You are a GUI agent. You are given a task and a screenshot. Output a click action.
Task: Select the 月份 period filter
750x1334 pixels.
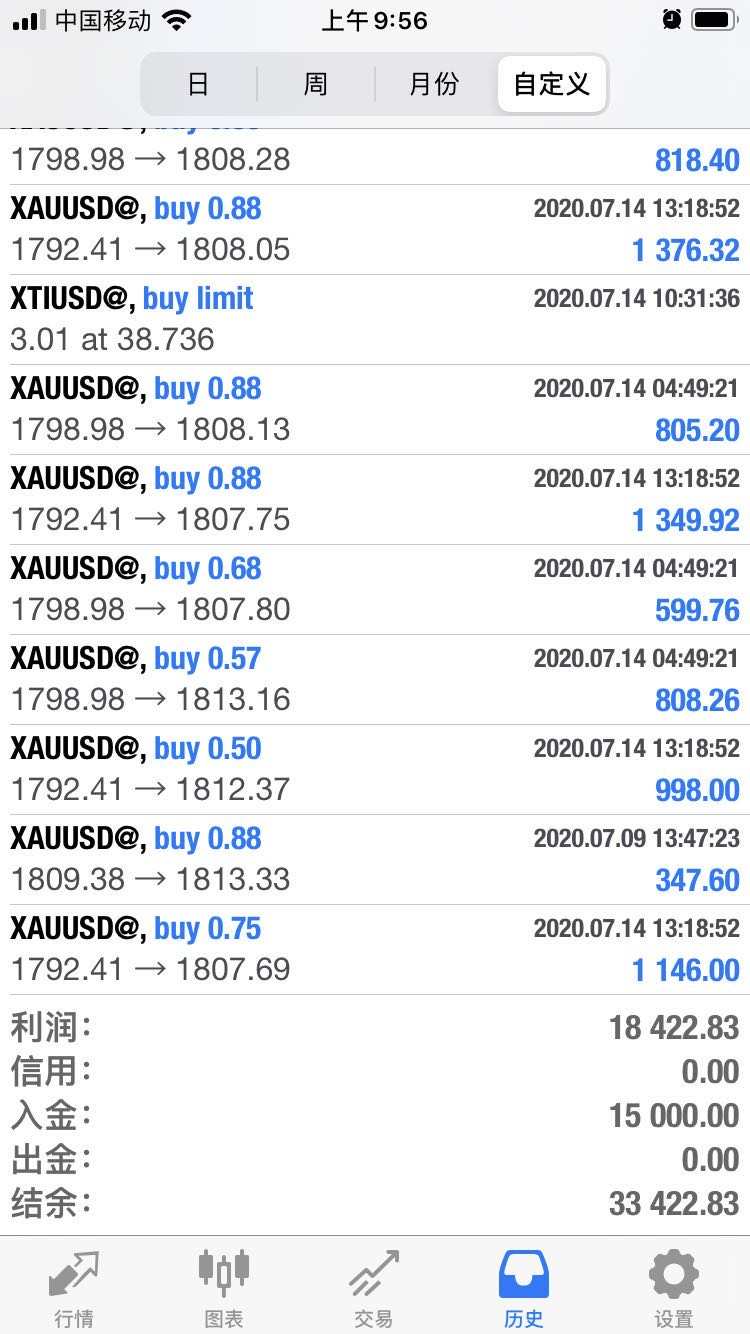coord(434,84)
